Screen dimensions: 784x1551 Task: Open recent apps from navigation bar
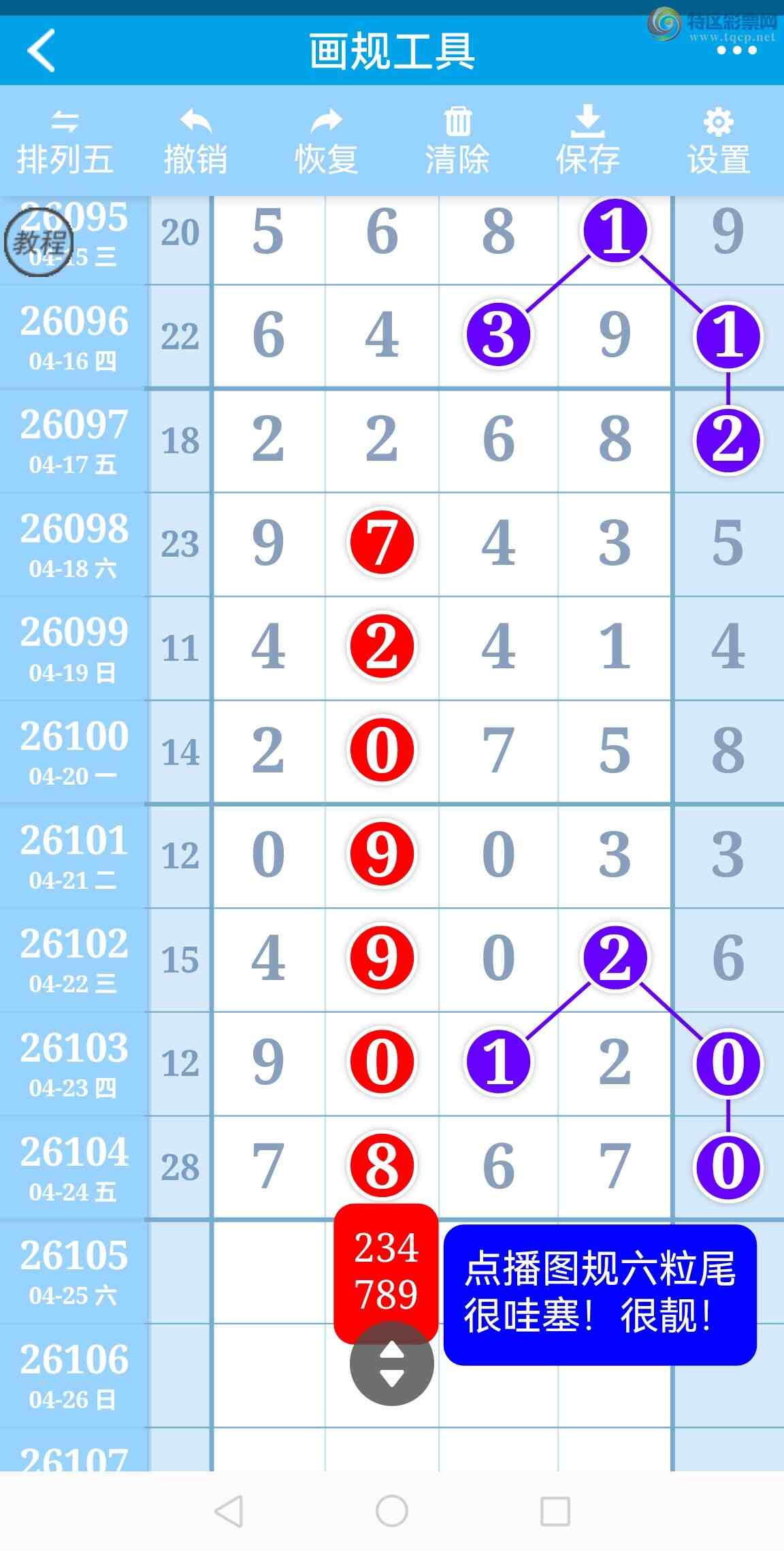[x=555, y=1511]
